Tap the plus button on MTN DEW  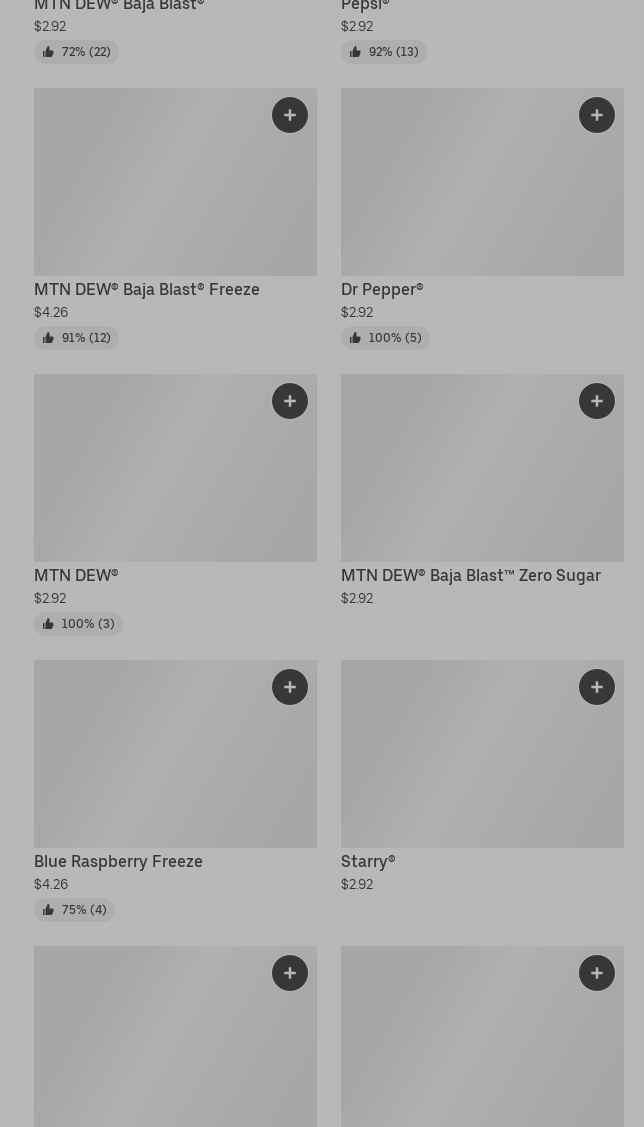pos(290,401)
